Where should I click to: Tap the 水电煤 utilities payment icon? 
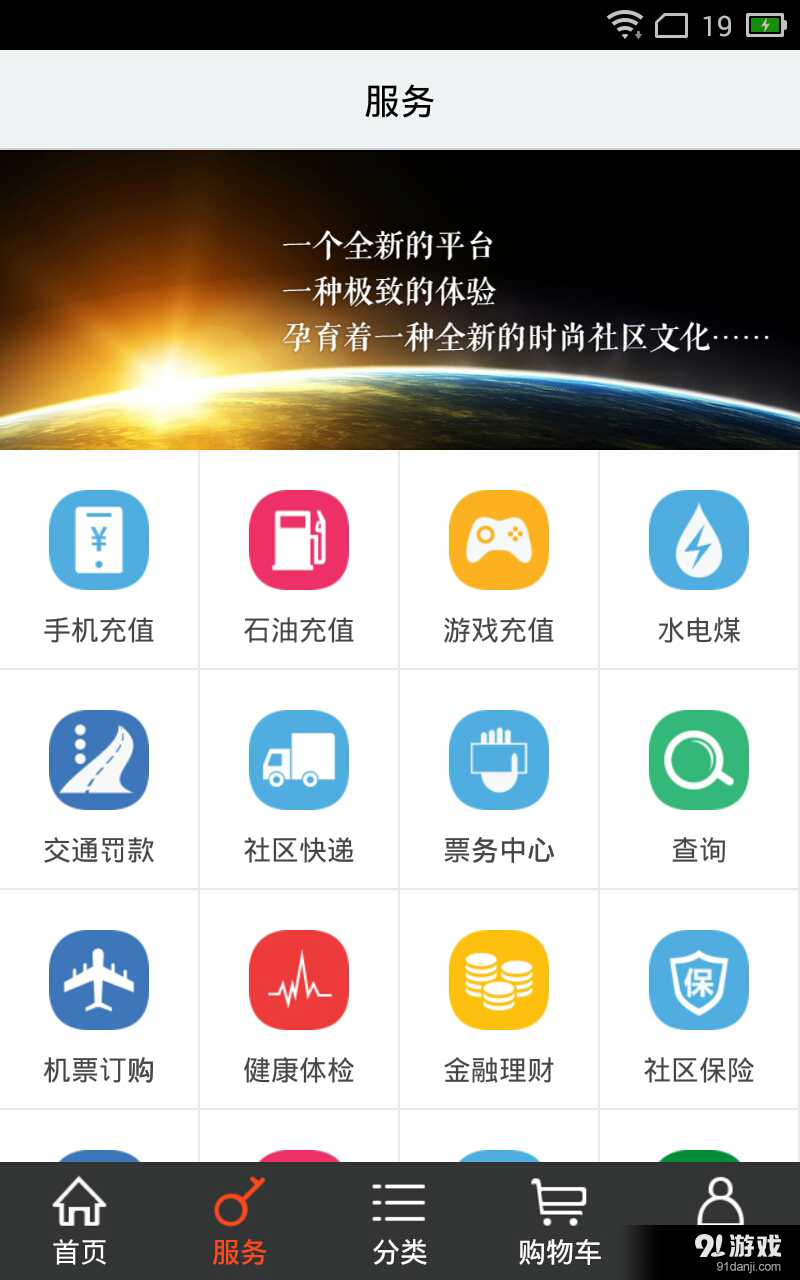click(x=698, y=540)
